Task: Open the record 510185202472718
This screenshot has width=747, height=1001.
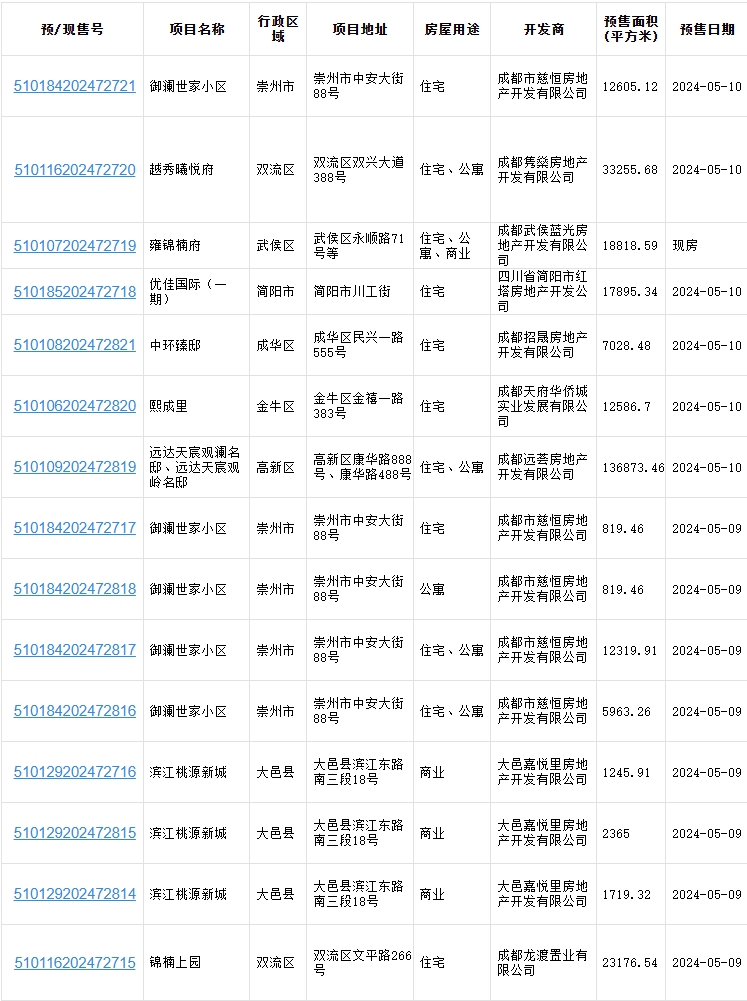Action: (74, 292)
